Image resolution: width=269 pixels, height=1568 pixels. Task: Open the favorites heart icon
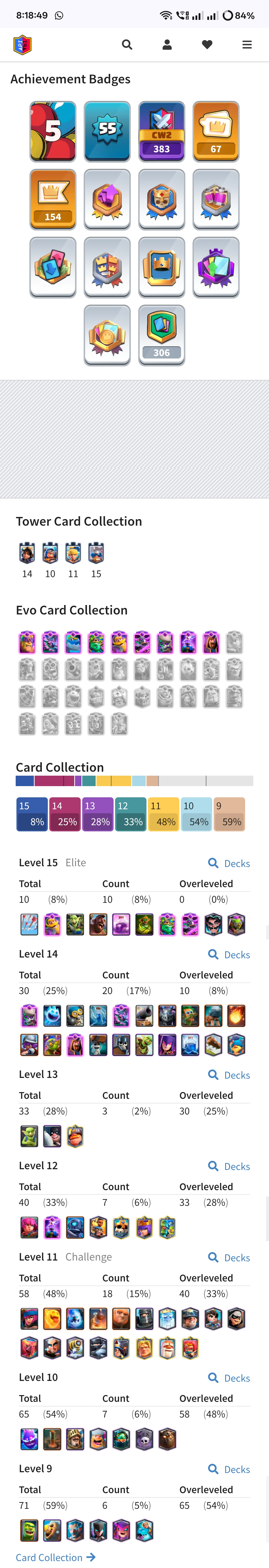(207, 45)
